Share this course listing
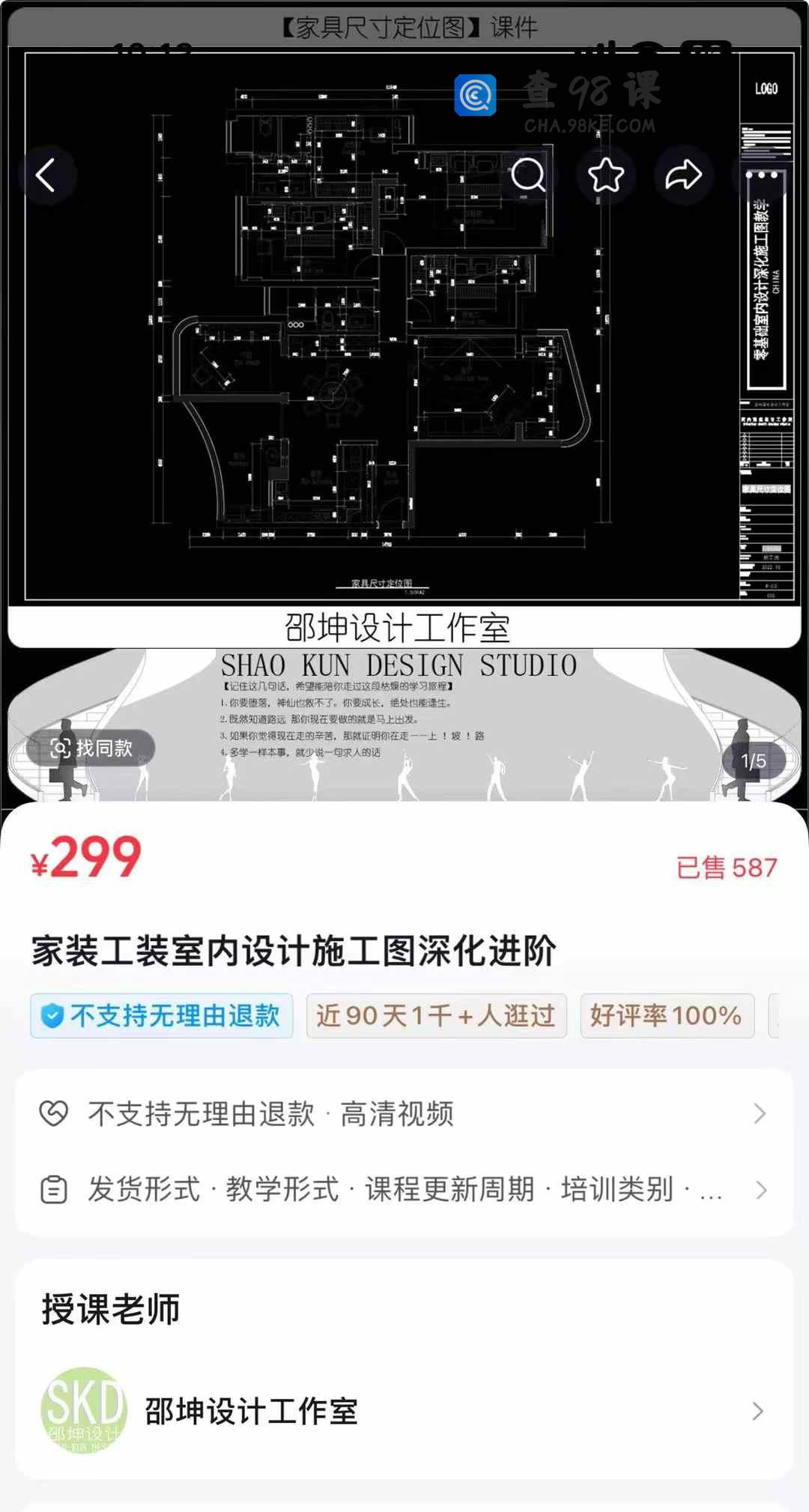The image size is (809, 1512). pos(683,176)
